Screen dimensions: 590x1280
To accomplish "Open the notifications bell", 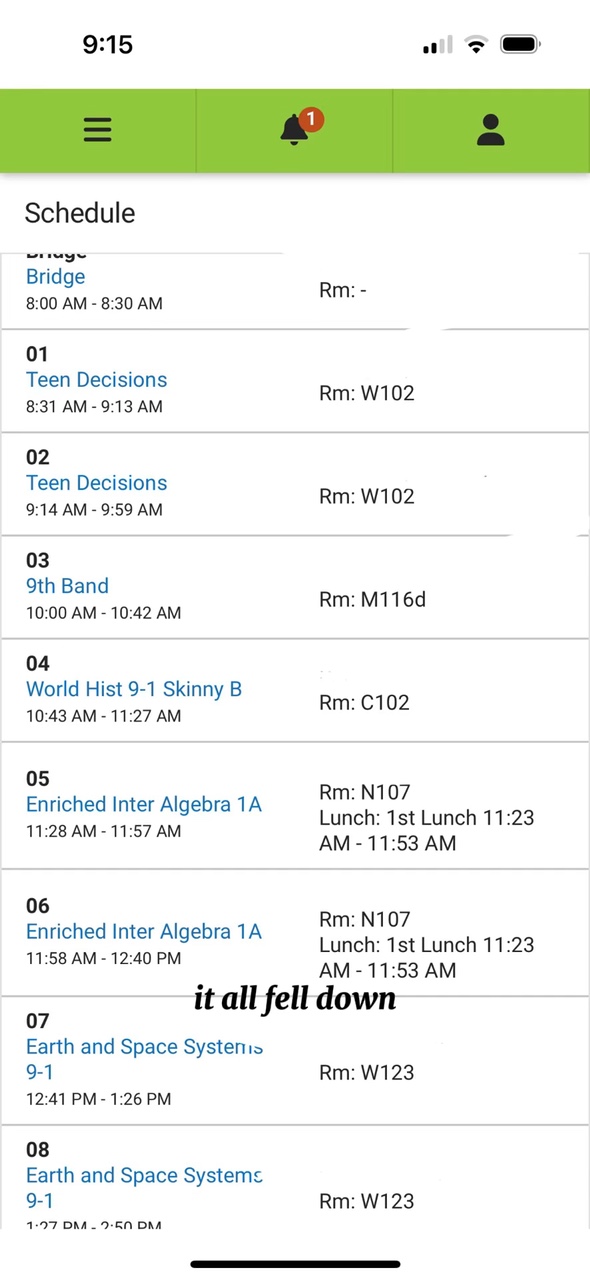I will point(295,130).
